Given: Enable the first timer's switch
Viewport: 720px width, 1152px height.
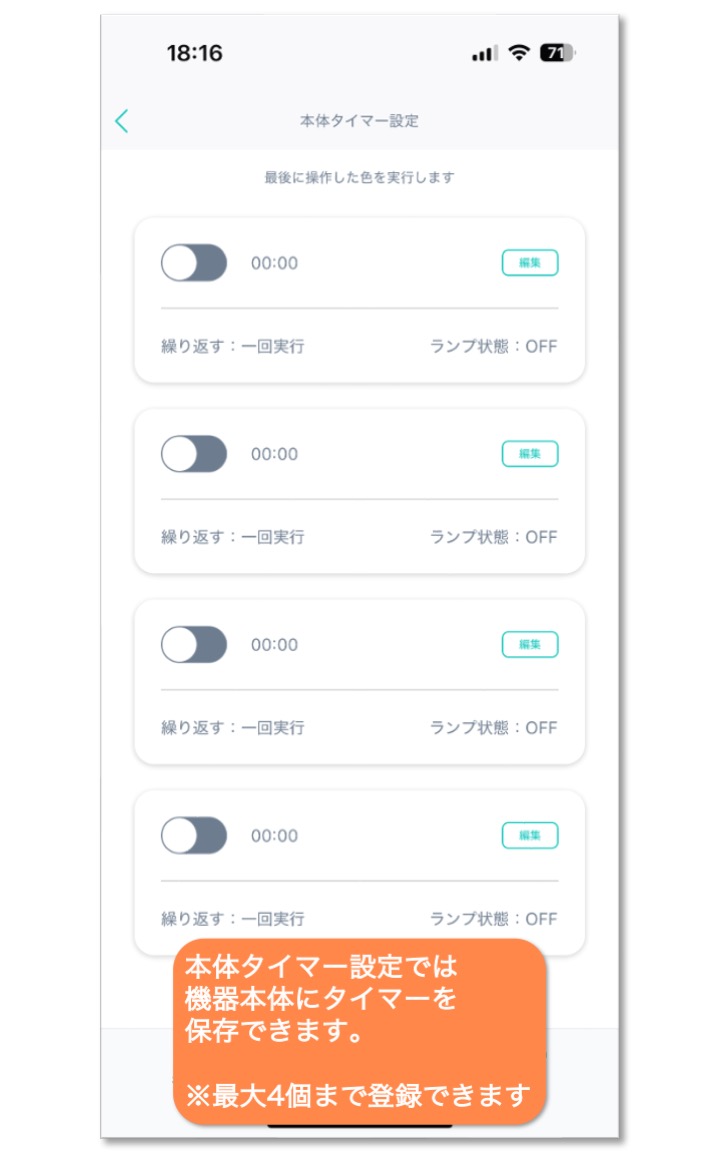Looking at the screenshot, I should click(x=194, y=263).
